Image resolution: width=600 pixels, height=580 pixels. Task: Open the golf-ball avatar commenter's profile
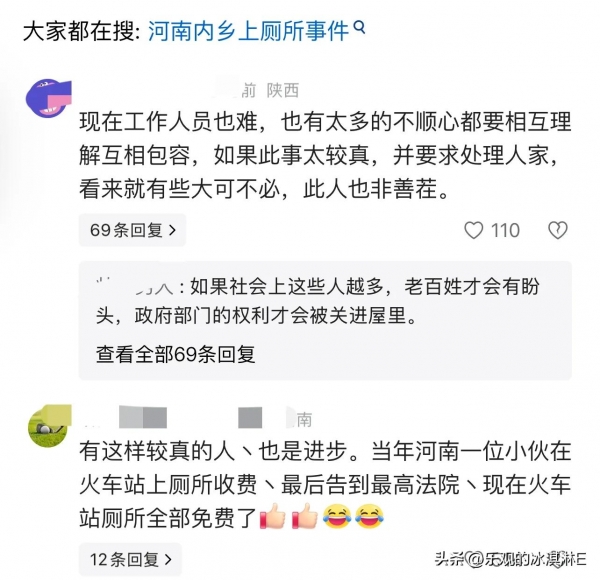47,428
